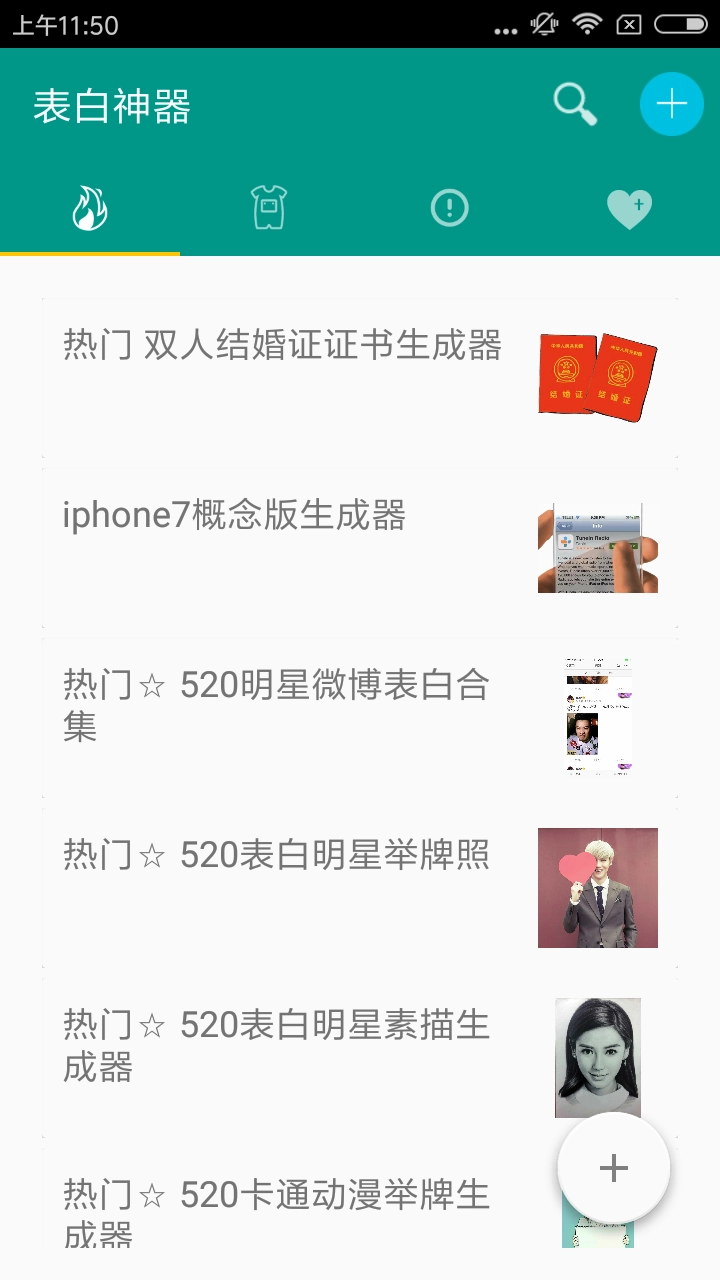Switch to the flame hot tab
Viewport: 720px width, 1280px height.
tap(90, 208)
